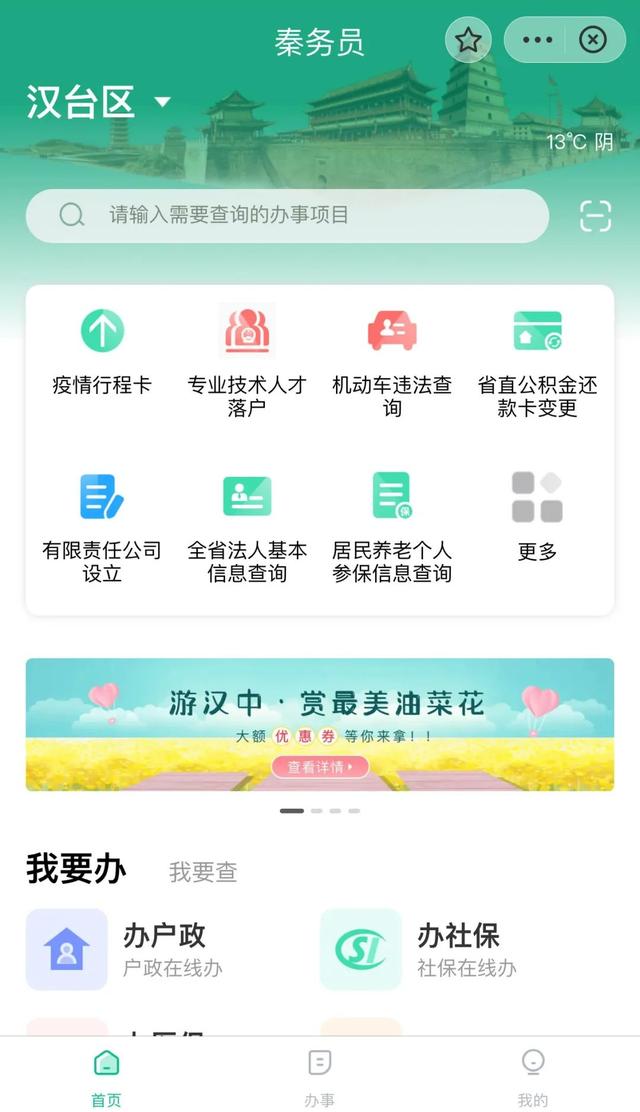The height and width of the screenshot is (1112, 640).
Task: Favorite this mini program with the star icon
Action: point(468,40)
